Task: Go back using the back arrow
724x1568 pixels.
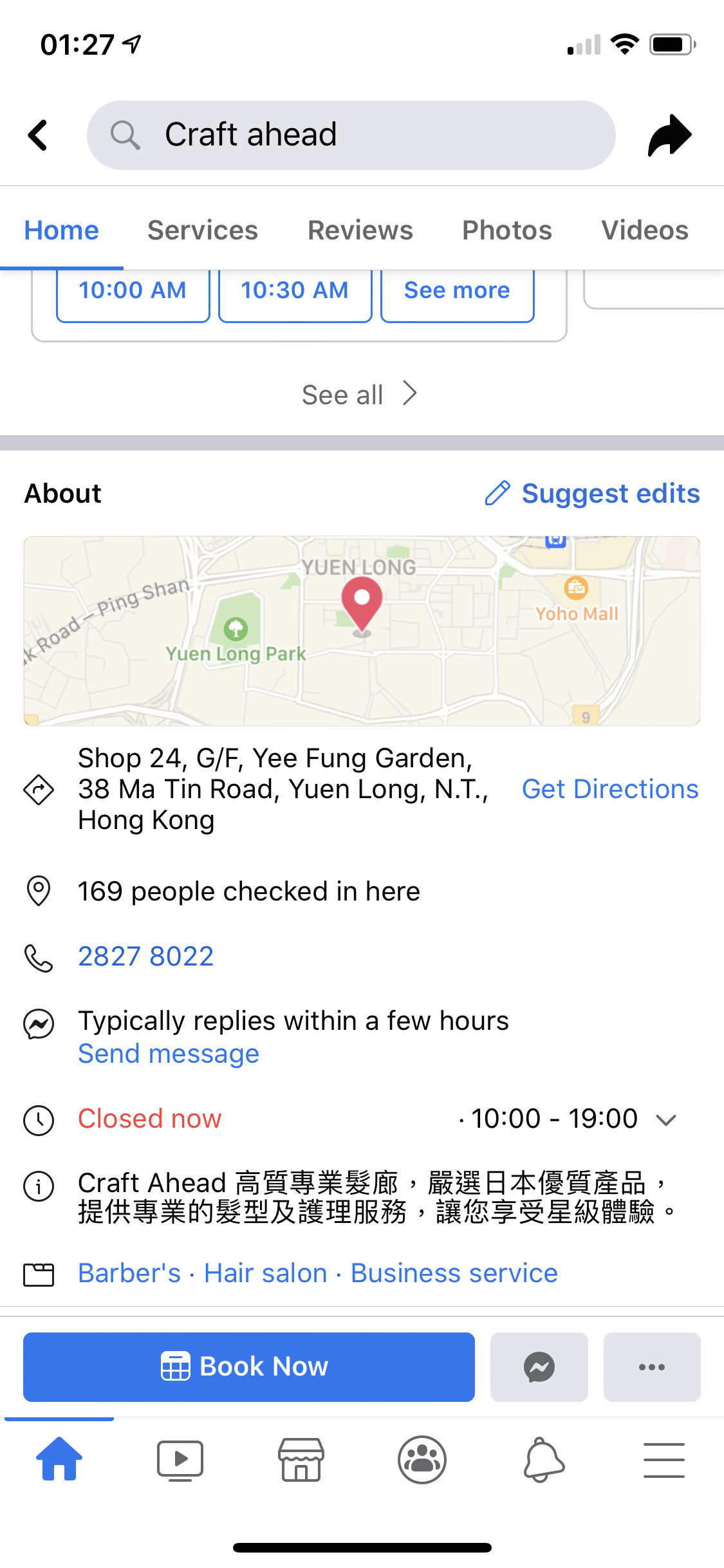Action: (x=39, y=135)
